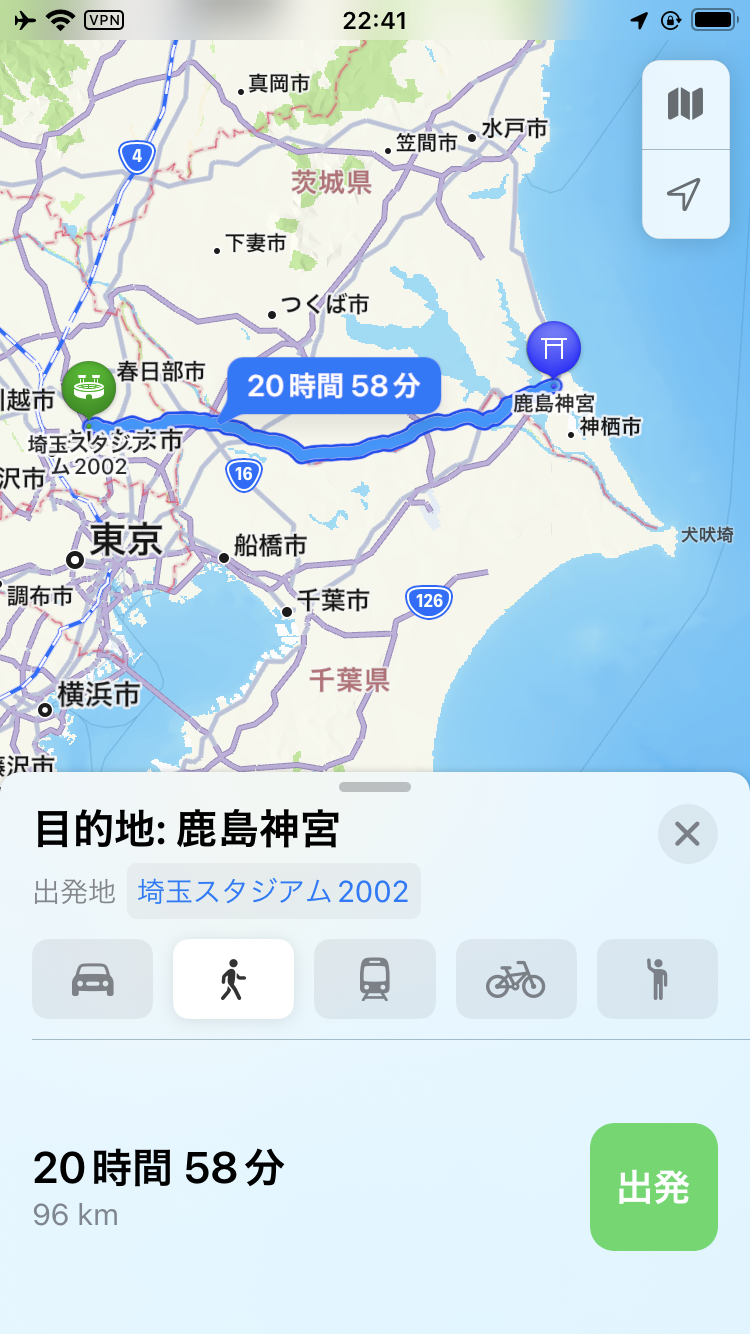Select the walking mode tab
750x1334 pixels.
coord(233,979)
